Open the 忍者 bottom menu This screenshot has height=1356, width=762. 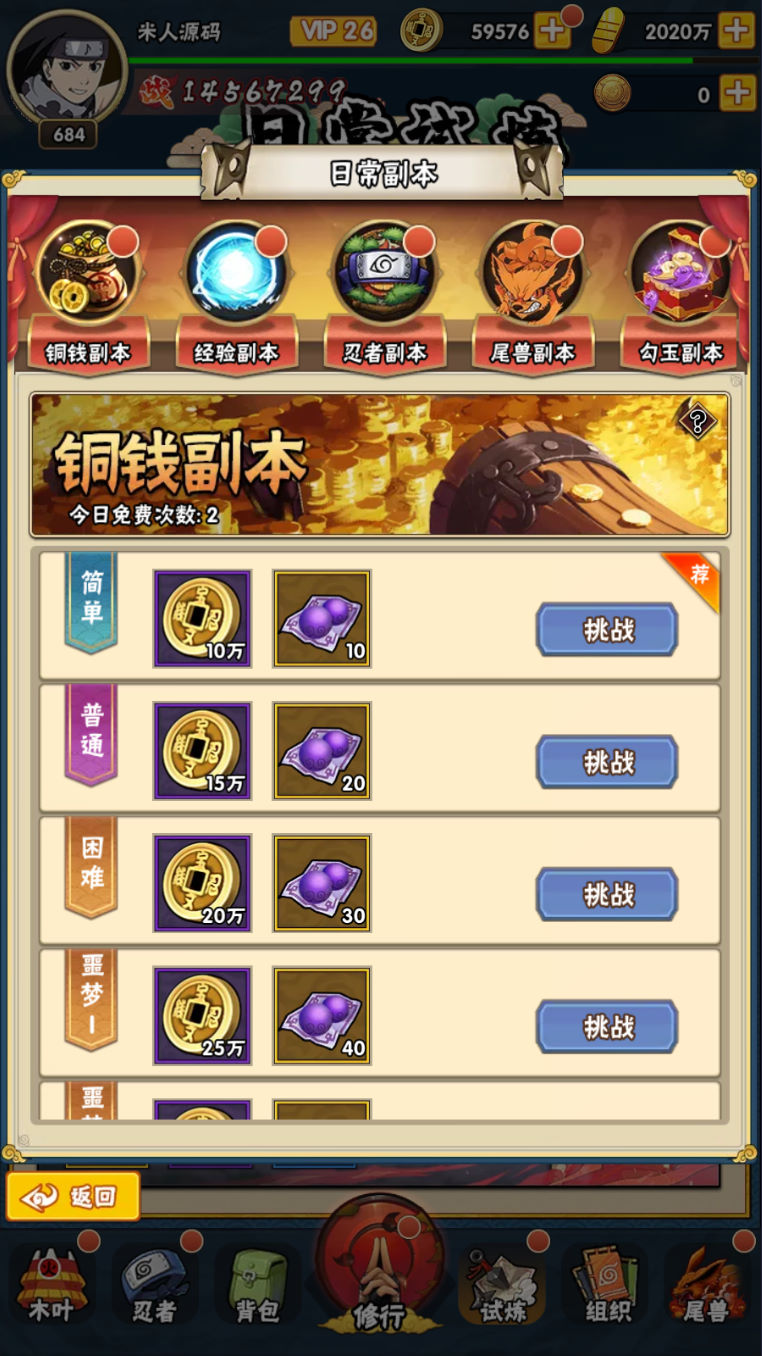click(x=155, y=1287)
